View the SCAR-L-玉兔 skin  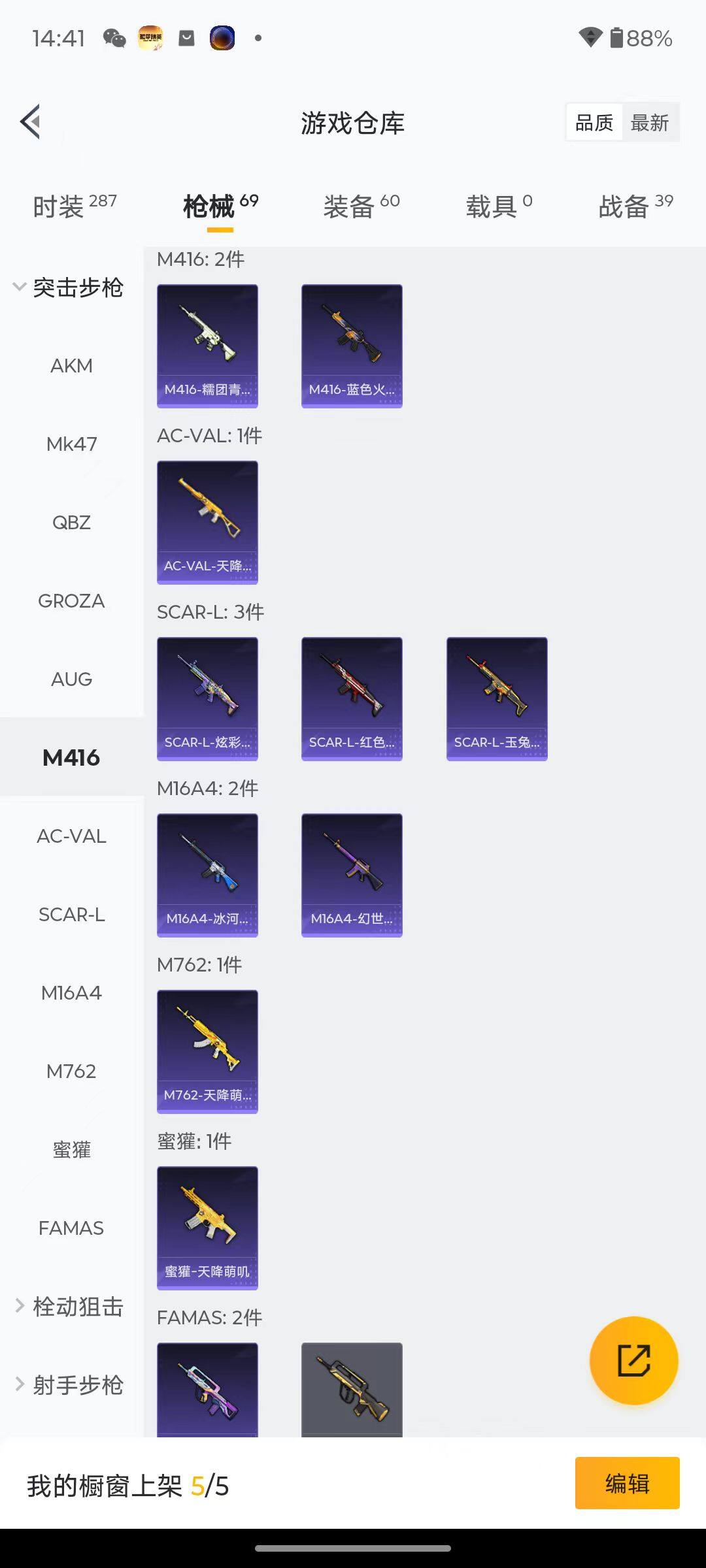pos(497,699)
